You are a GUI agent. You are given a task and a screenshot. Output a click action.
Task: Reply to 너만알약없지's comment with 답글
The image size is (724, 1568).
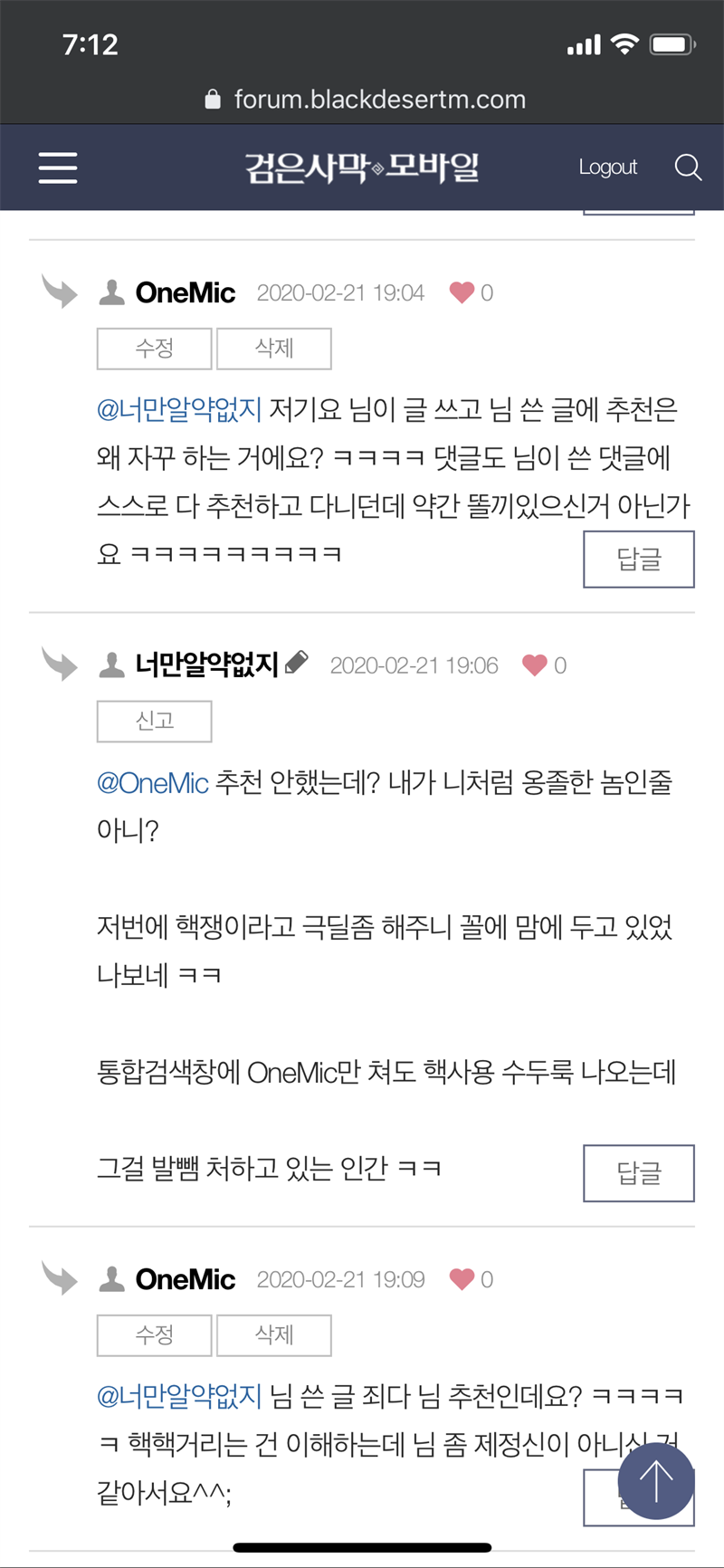point(639,1173)
